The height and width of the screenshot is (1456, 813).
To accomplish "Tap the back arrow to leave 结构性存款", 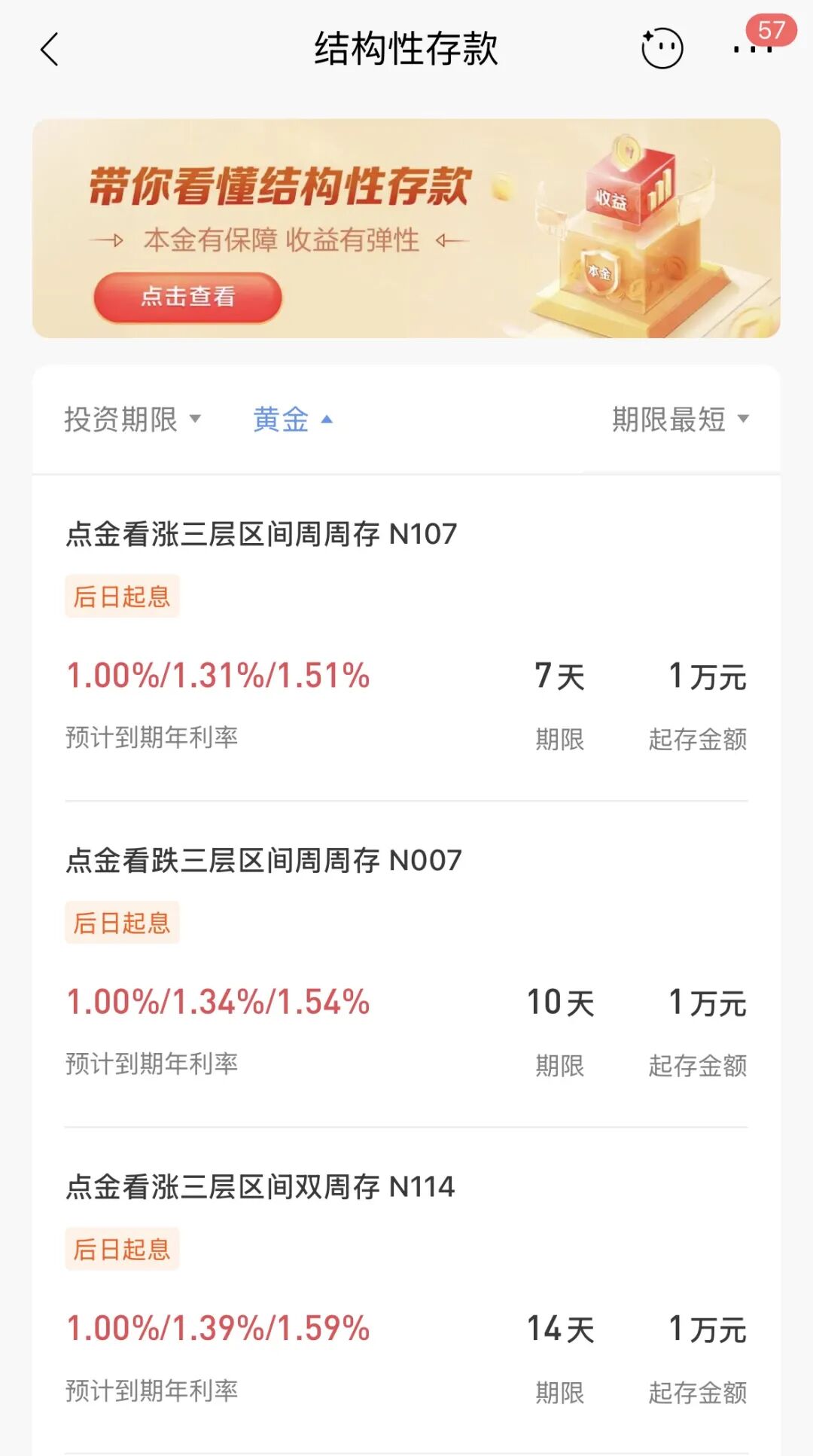I will tap(50, 49).
